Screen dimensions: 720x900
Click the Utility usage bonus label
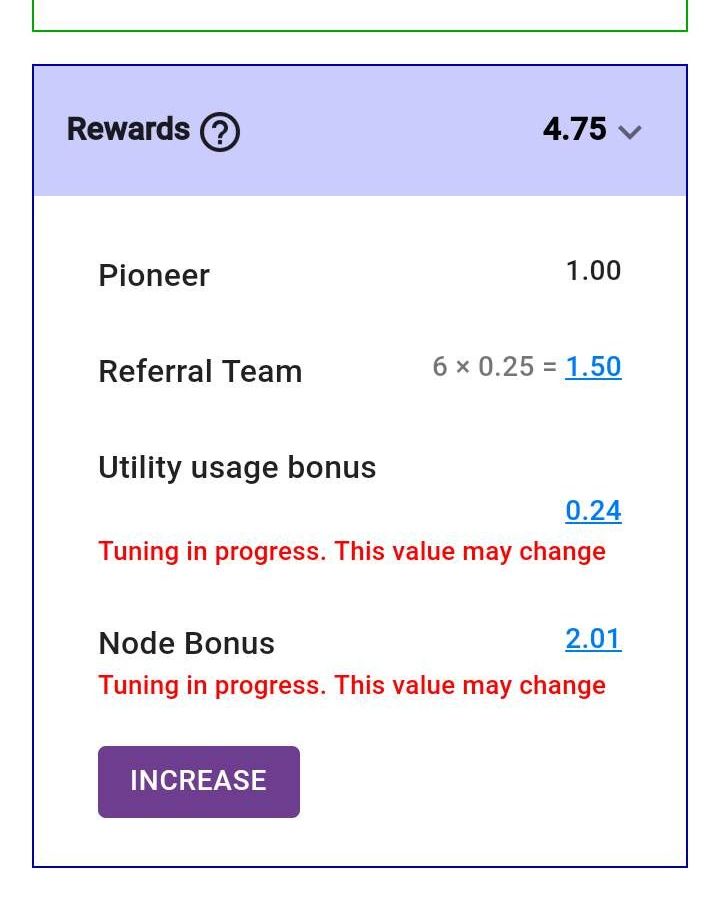(x=237, y=467)
